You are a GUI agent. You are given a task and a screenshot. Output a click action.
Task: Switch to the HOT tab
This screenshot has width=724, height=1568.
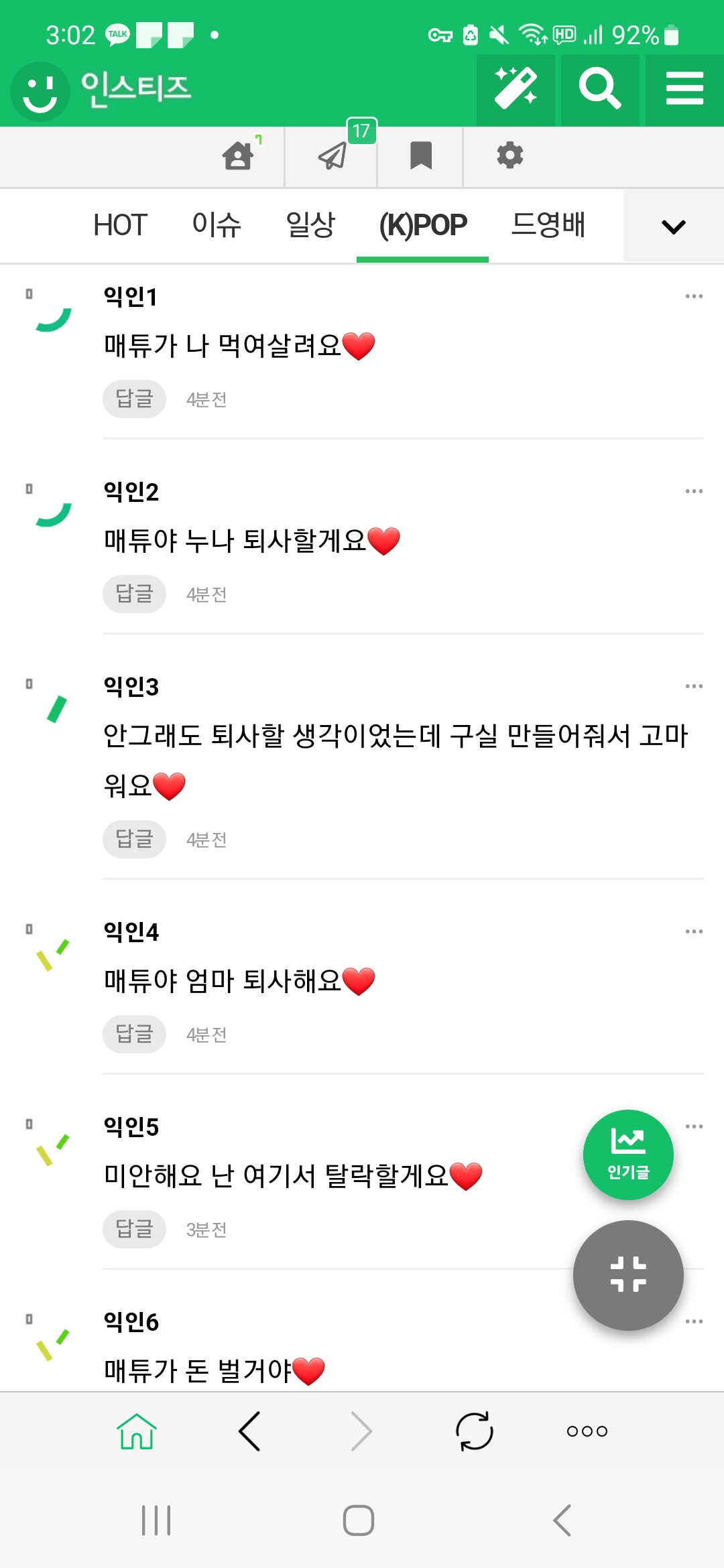point(121,225)
